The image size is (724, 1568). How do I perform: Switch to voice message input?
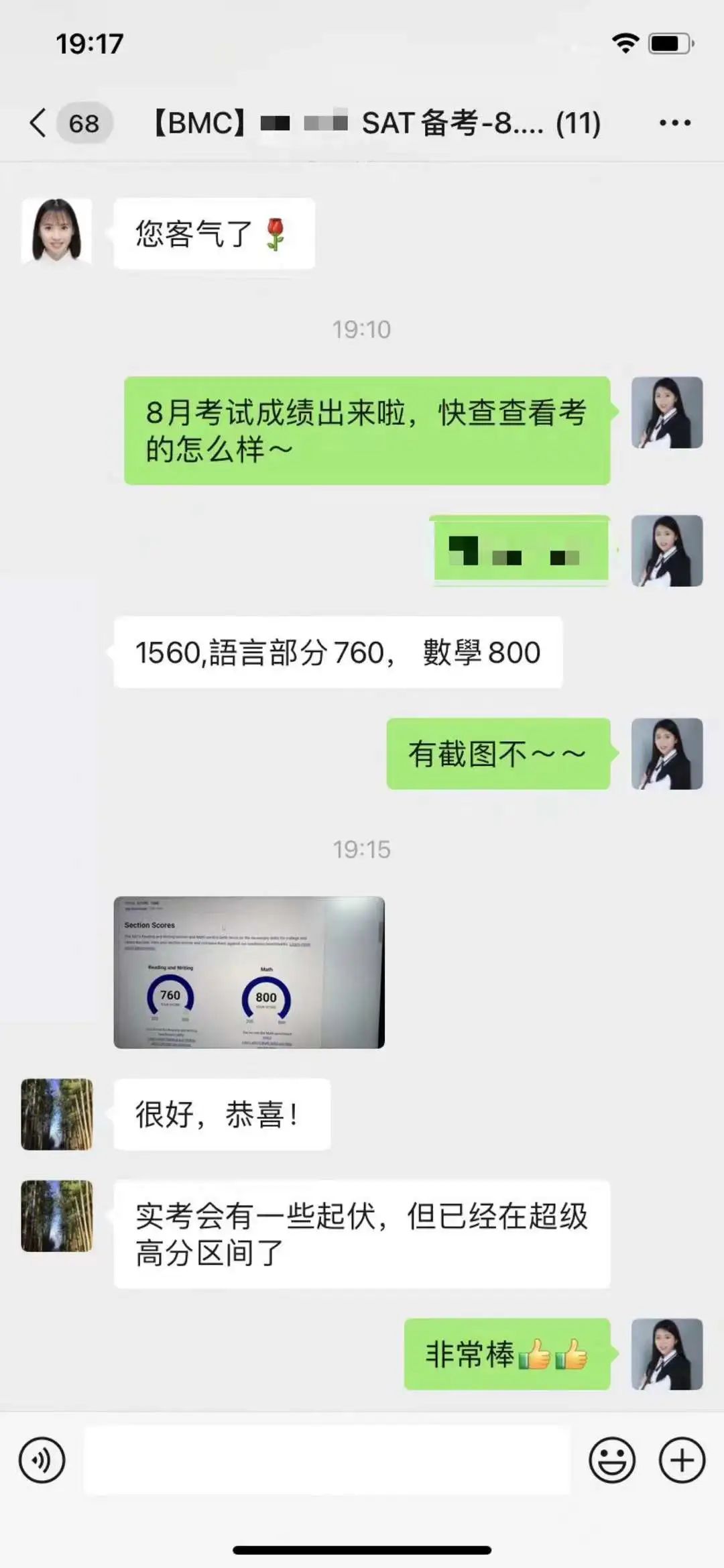(42, 1460)
